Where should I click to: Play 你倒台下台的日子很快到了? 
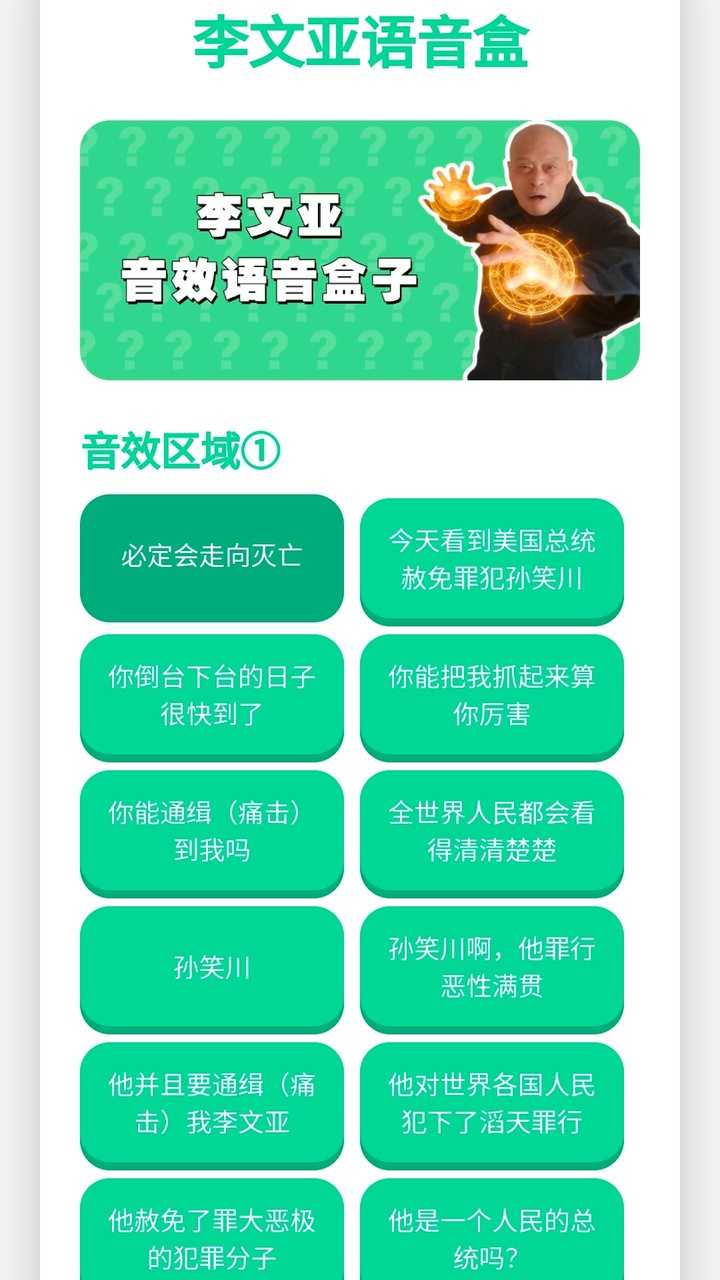(212, 696)
